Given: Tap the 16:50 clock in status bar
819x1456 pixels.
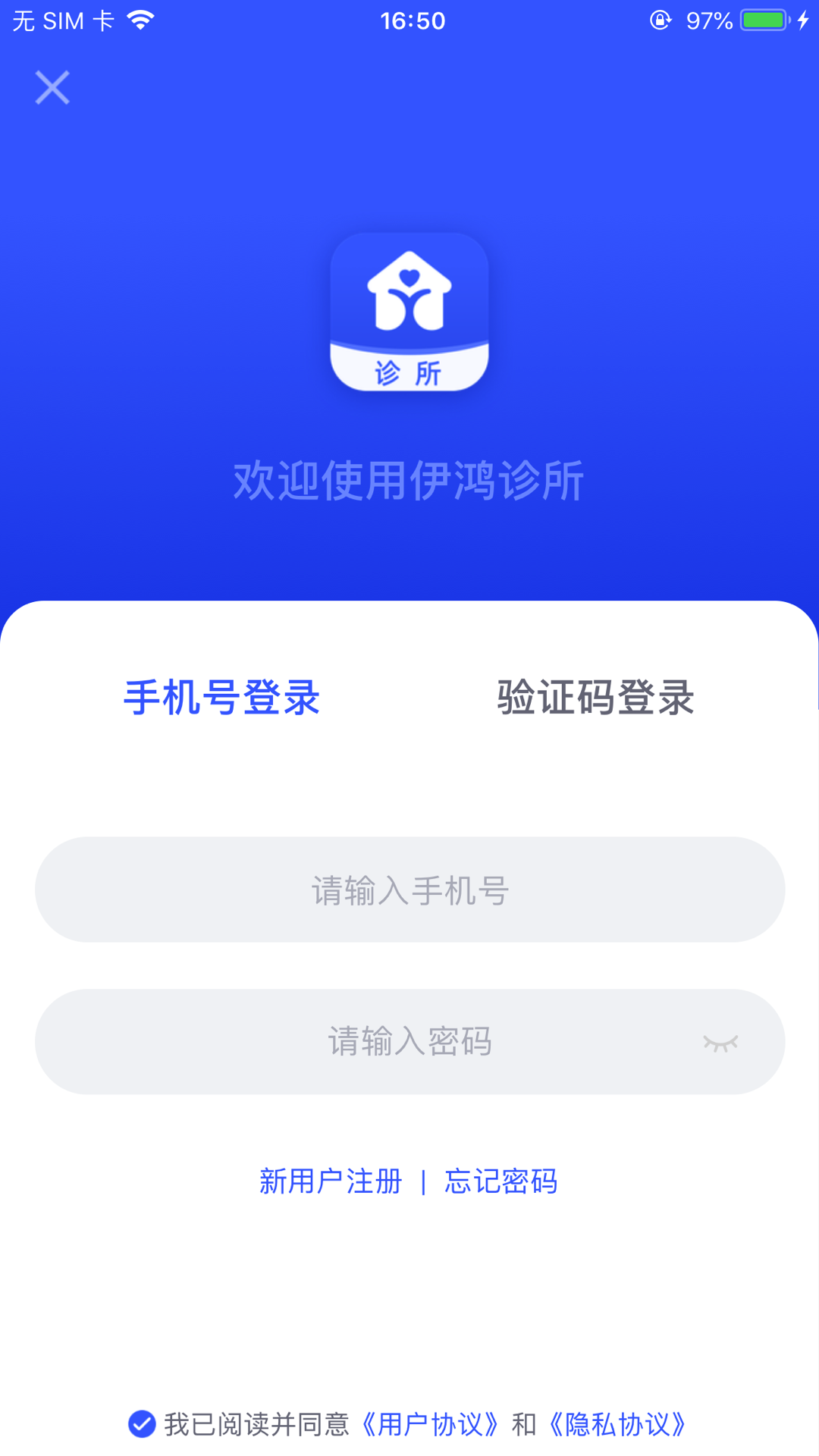Looking at the screenshot, I should point(409,19).
